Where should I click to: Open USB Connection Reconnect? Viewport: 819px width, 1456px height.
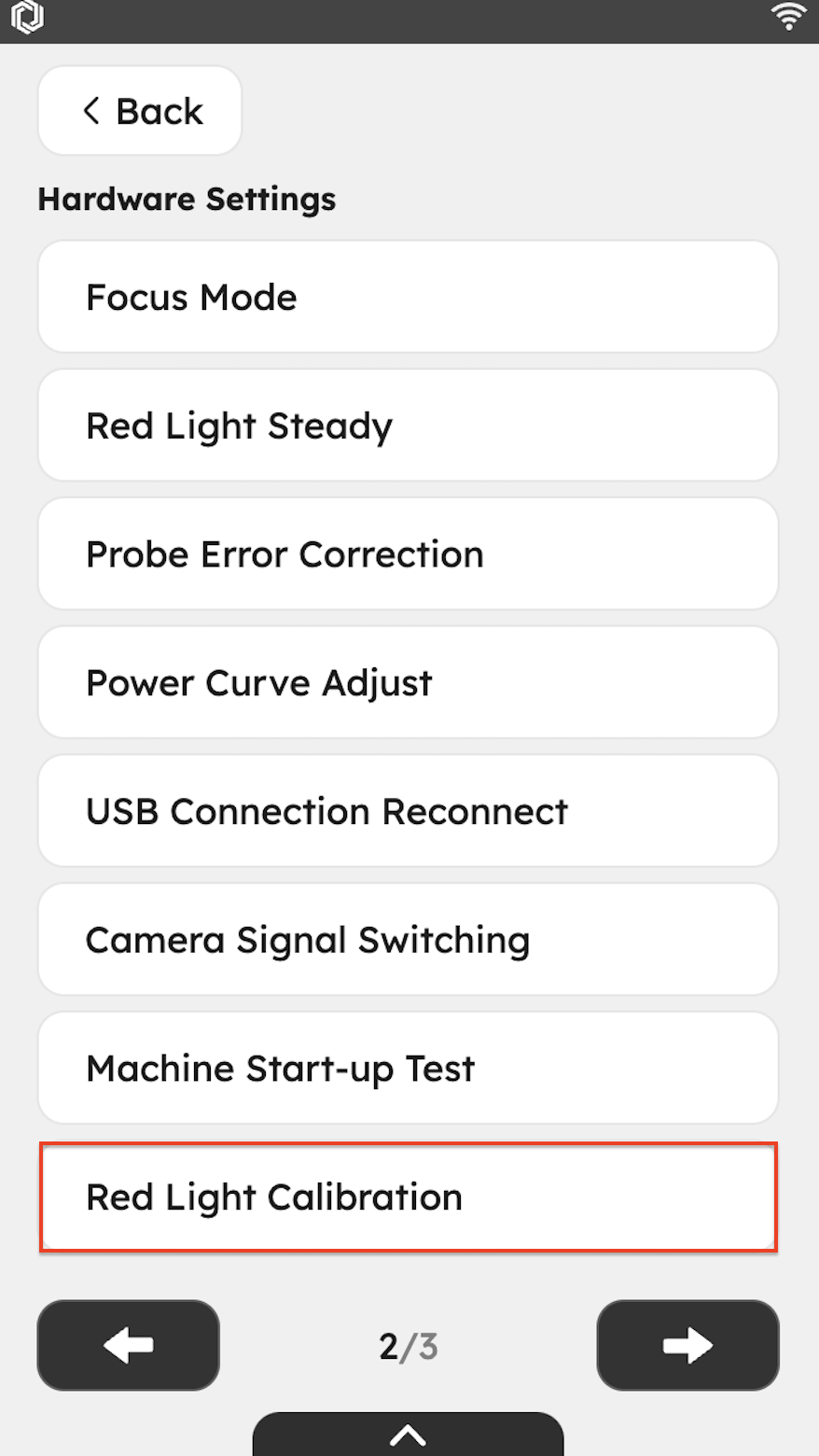pos(408,810)
